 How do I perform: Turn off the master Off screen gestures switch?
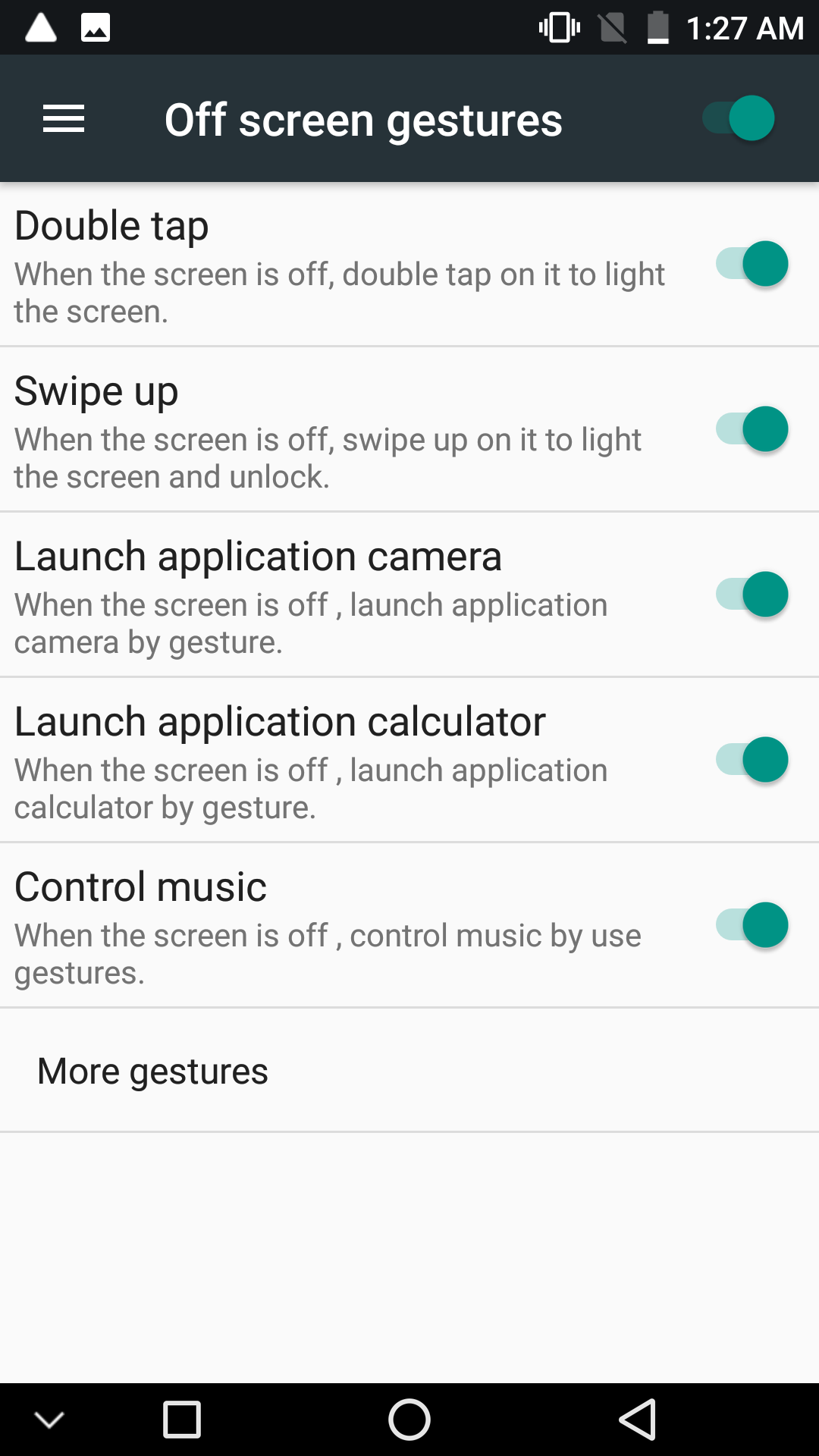(x=738, y=118)
